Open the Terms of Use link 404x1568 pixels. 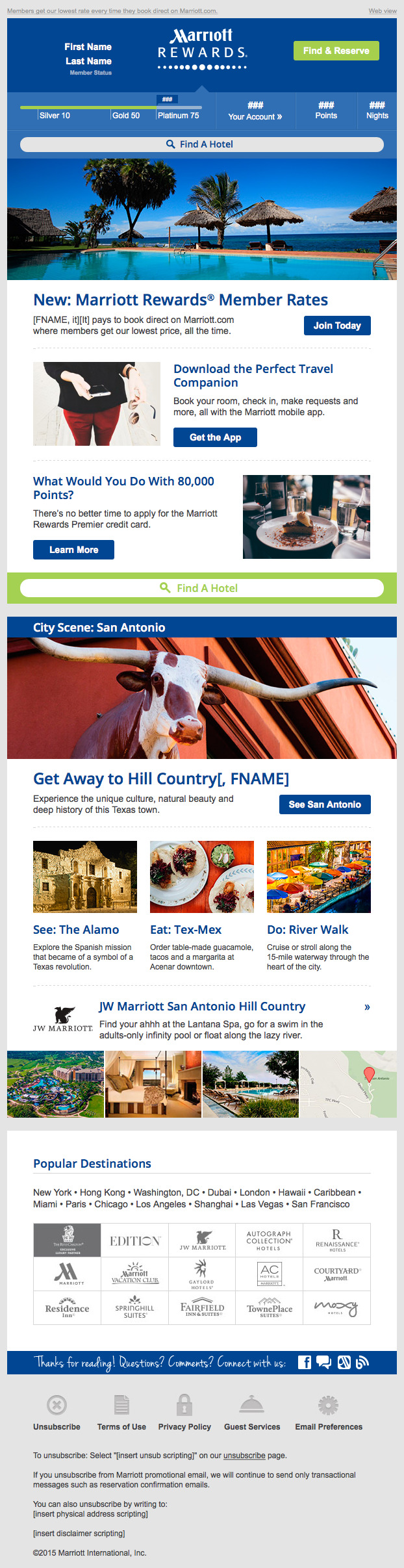pyautogui.click(x=121, y=1426)
